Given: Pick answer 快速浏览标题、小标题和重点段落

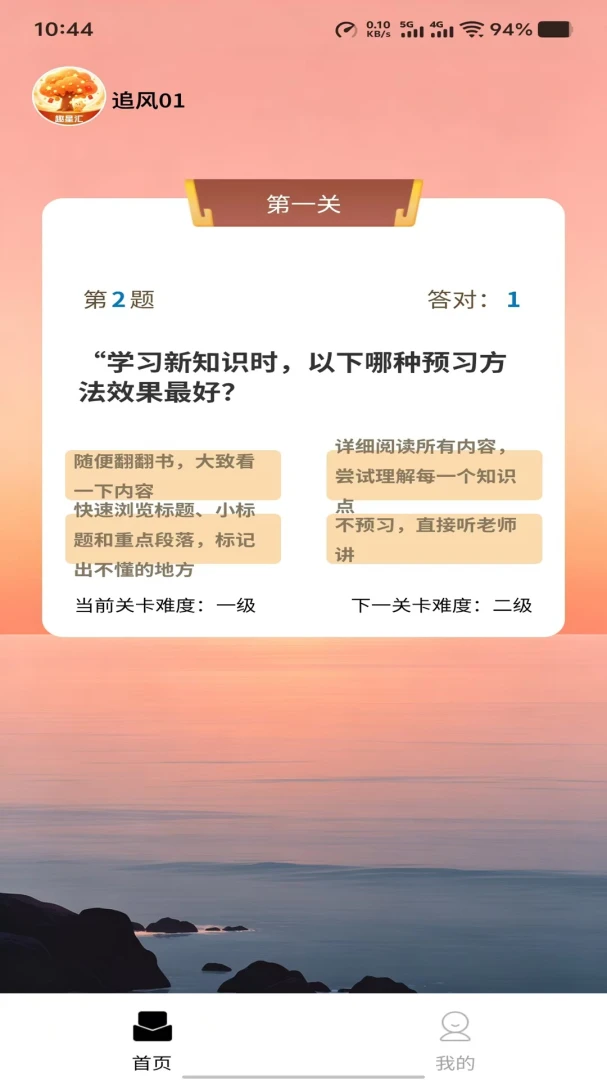Looking at the screenshot, I should (173, 539).
